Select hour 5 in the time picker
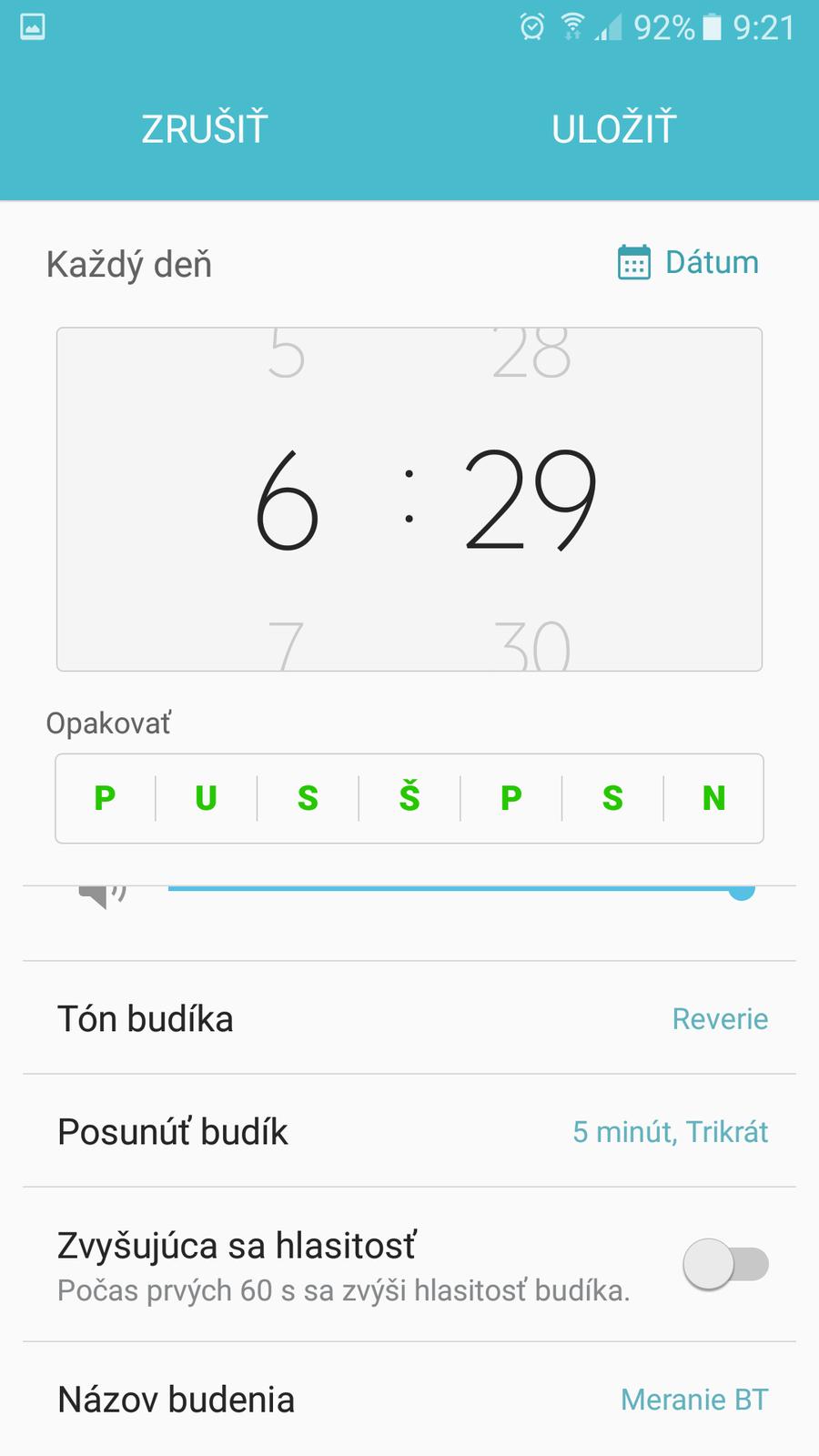Screen dimensions: 819x1456 coord(286,355)
